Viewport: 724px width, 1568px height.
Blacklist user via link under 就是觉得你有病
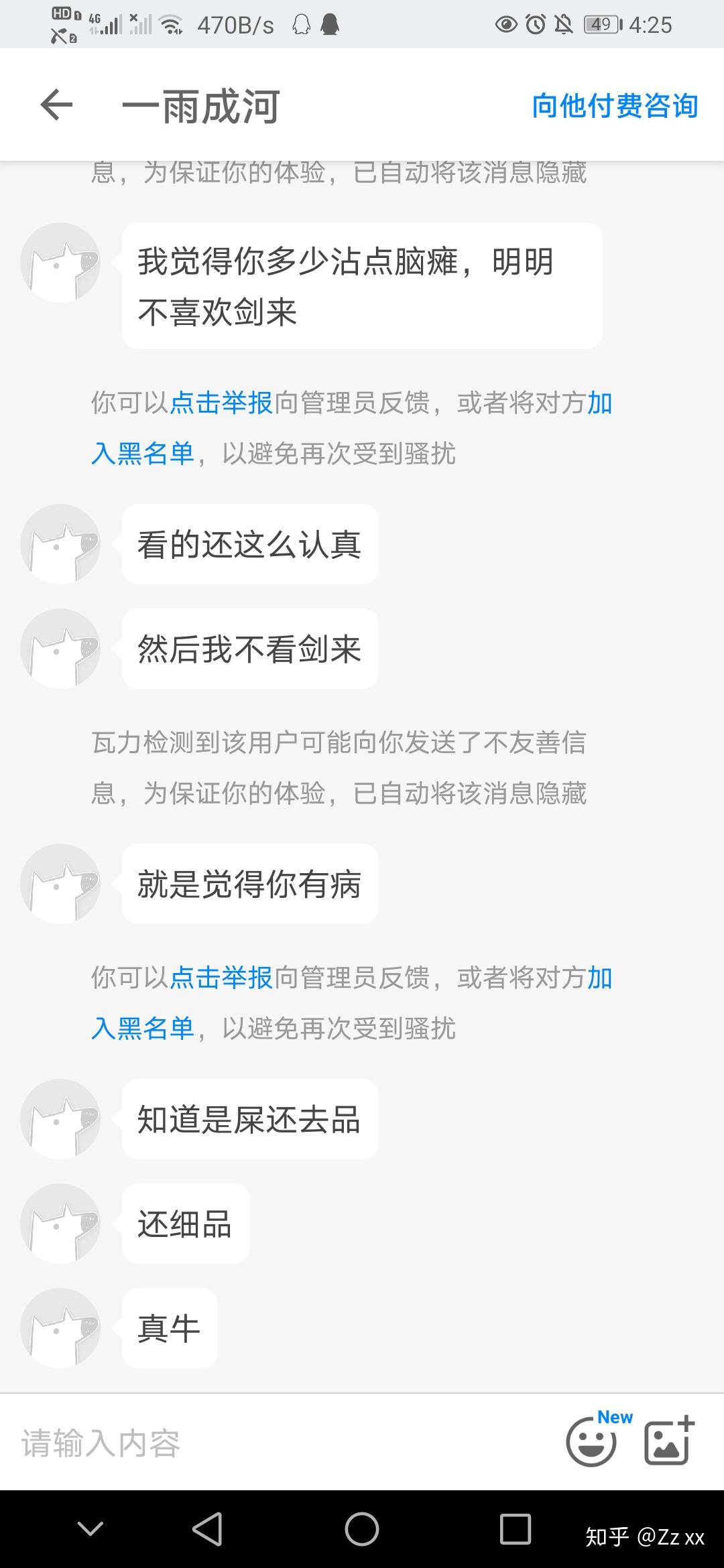click(x=143, y=1029)
